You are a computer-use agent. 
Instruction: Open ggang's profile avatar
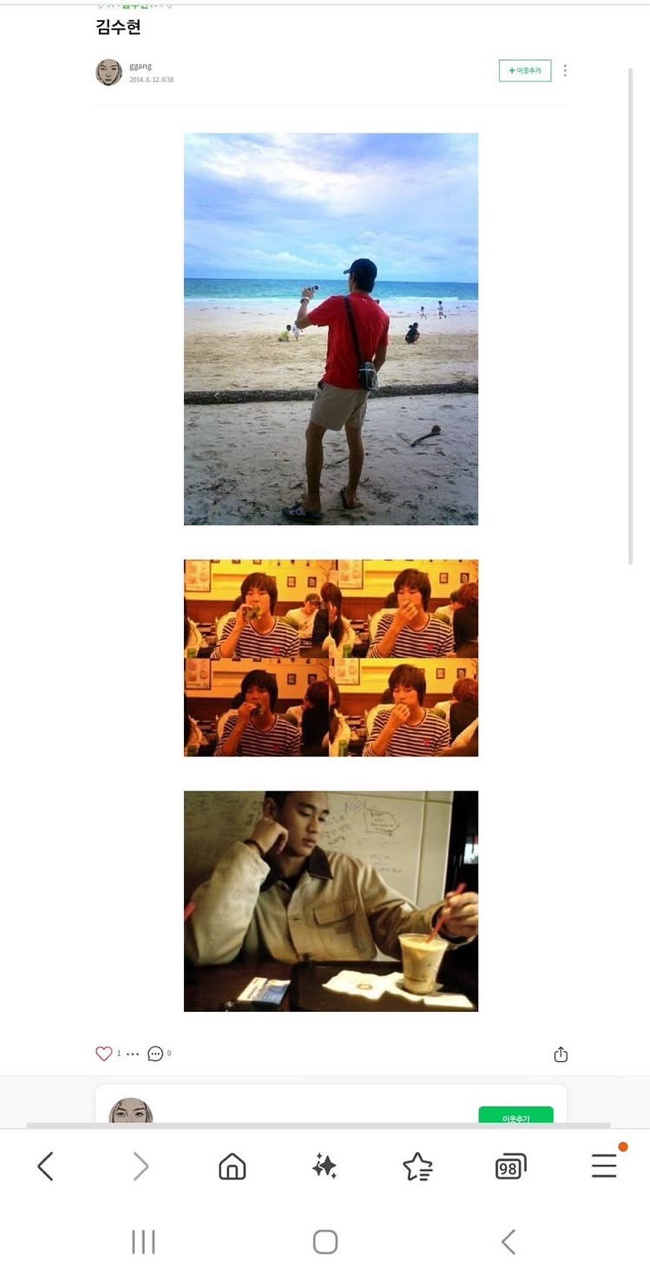click(108, 72)
